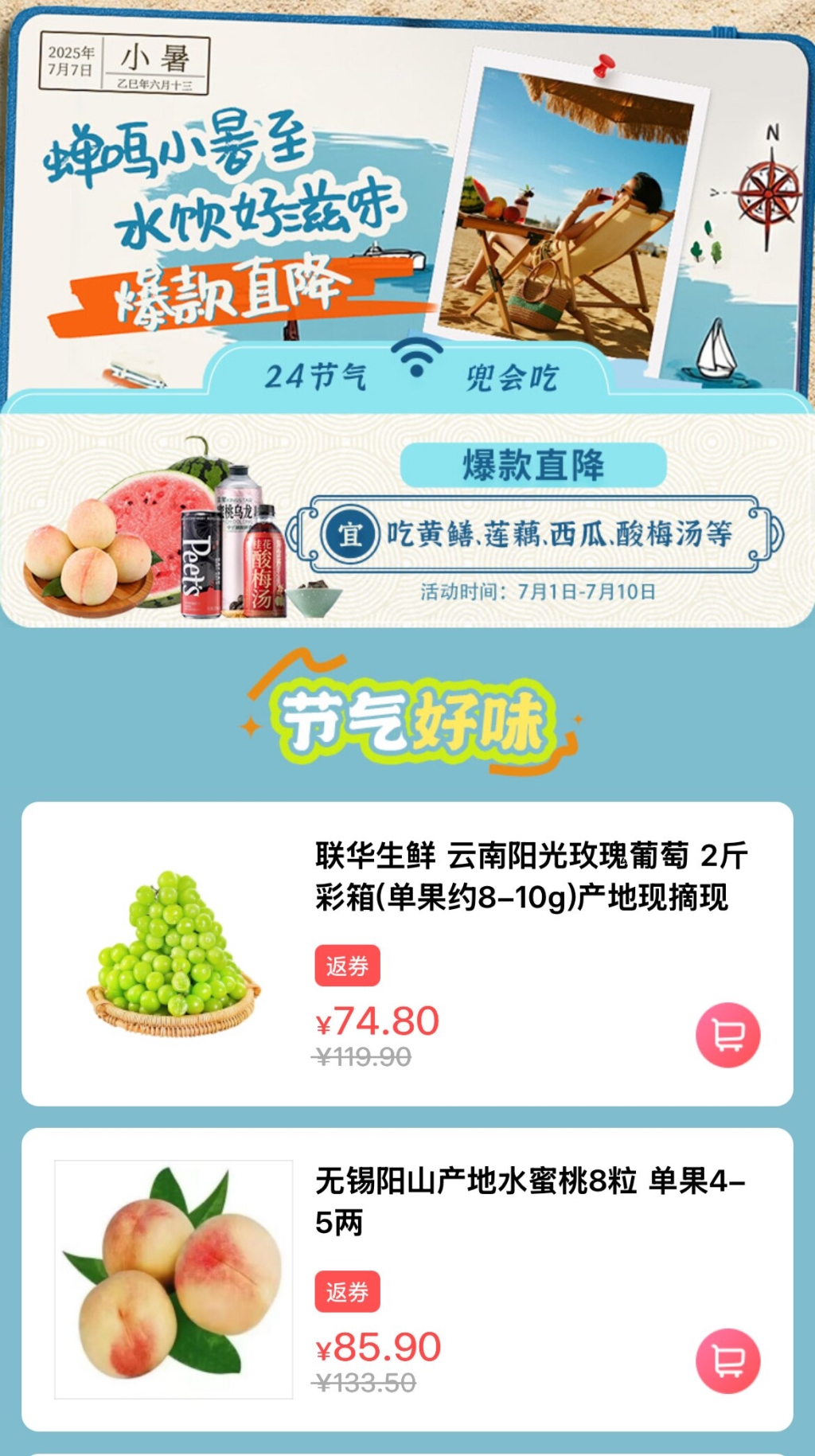Add 云南阳光玫瑰葡萄 to cart
Image resolution: width=815 pixels, height=1456 pixels.
tap(727, 1034)
